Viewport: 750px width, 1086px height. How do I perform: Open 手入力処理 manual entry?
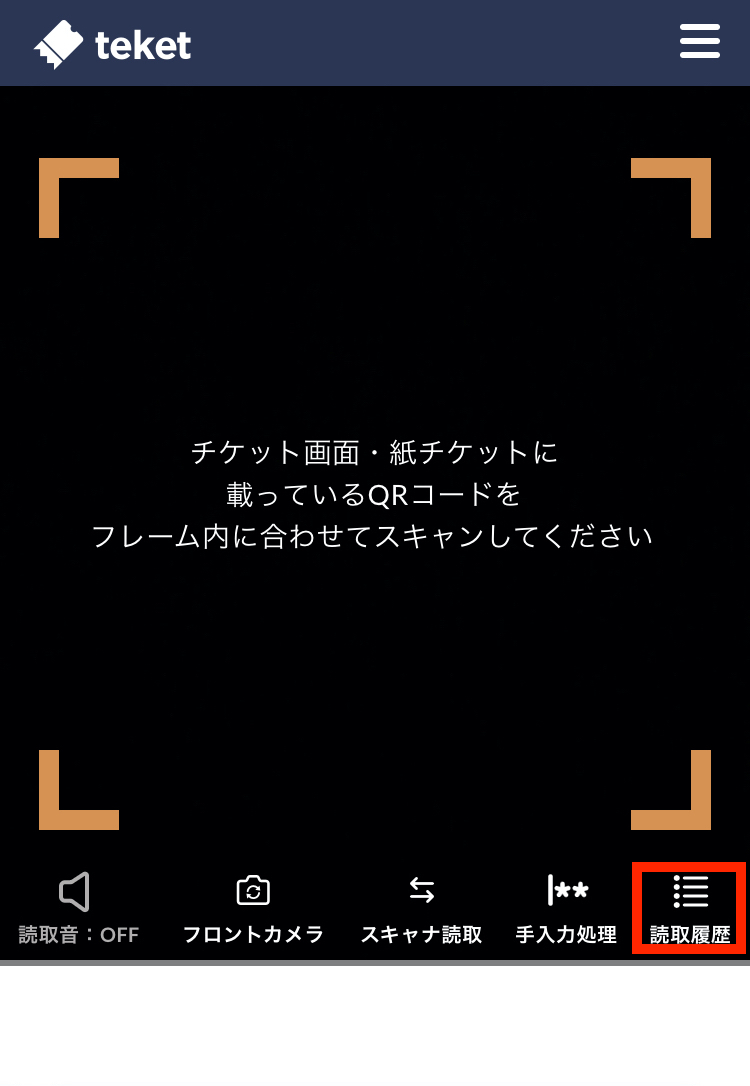[x=566, y=908]
